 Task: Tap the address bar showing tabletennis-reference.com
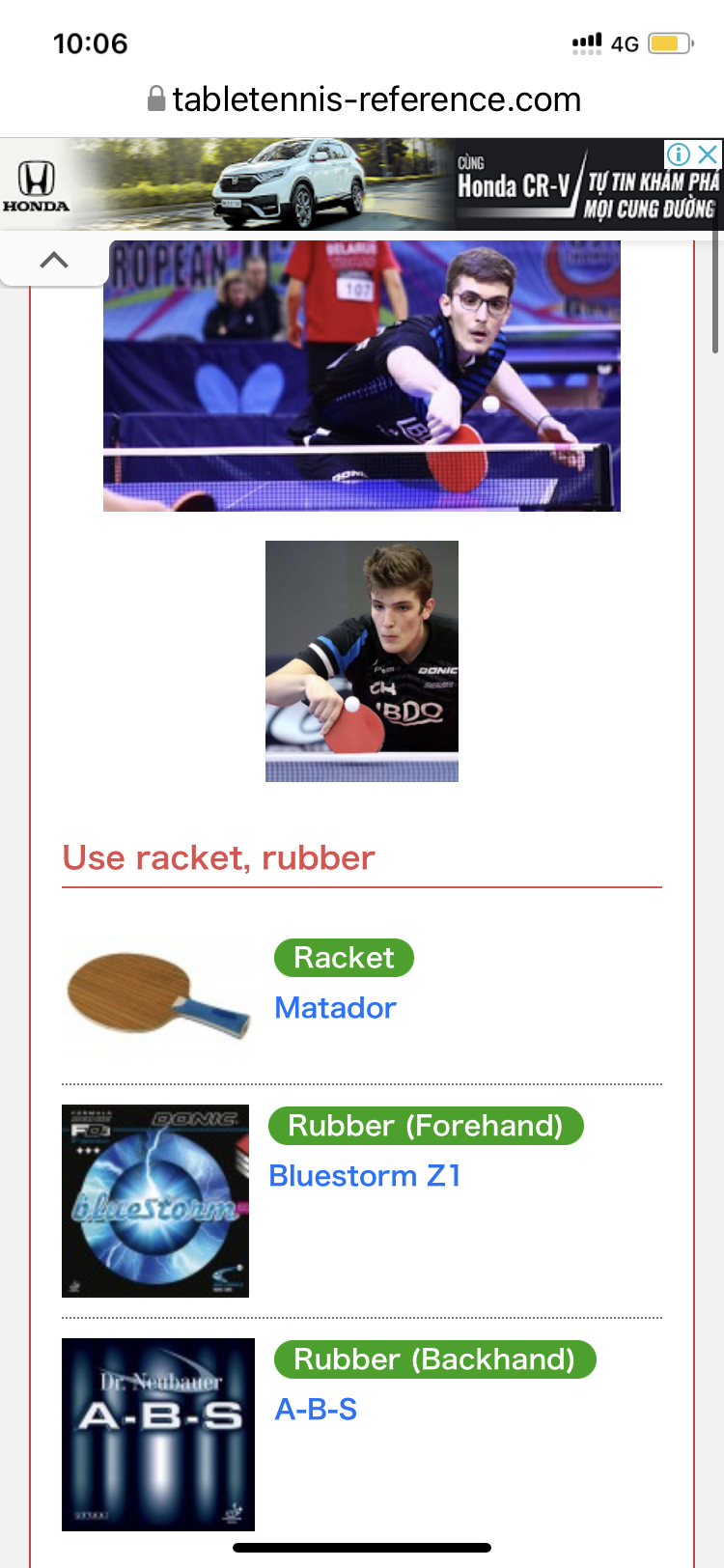(363, 99)
